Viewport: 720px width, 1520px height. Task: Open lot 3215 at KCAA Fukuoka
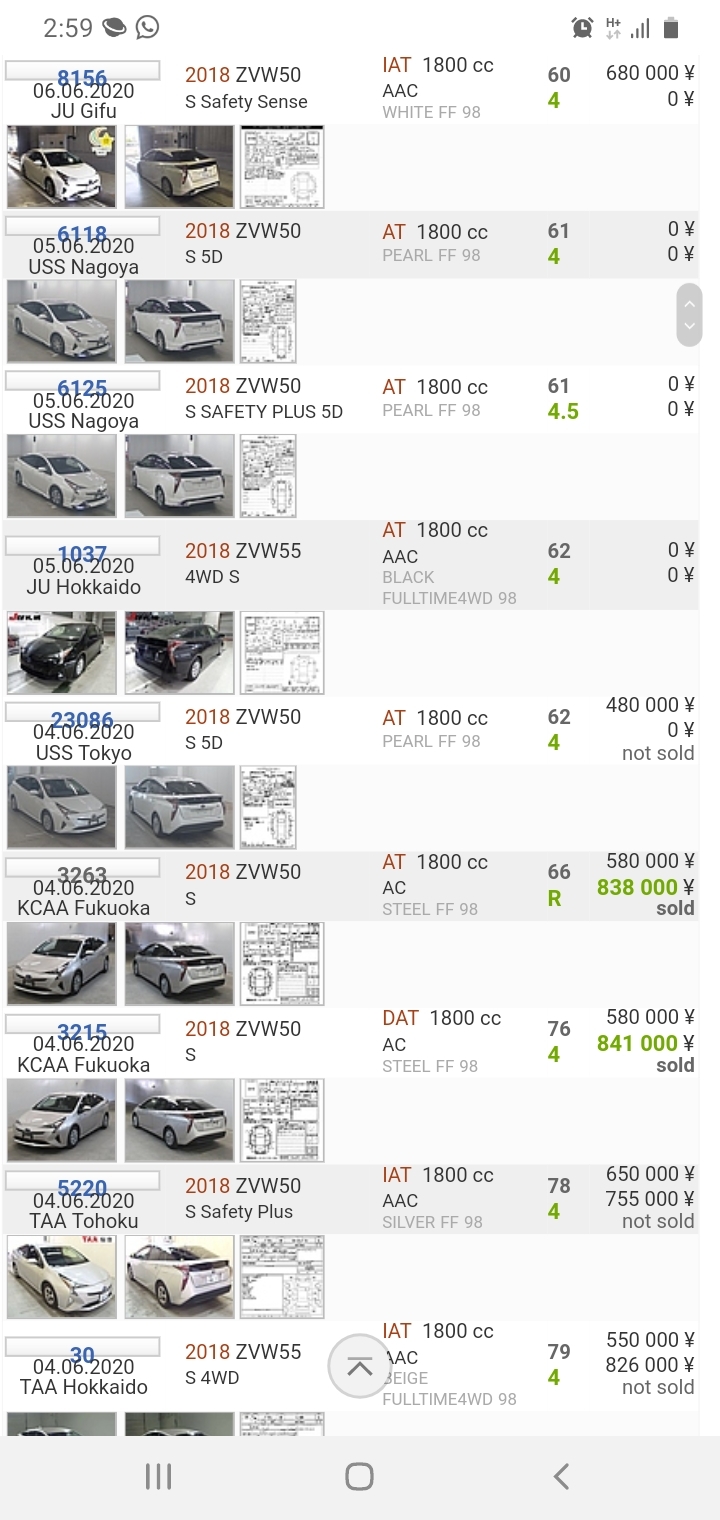point(82,1032)
